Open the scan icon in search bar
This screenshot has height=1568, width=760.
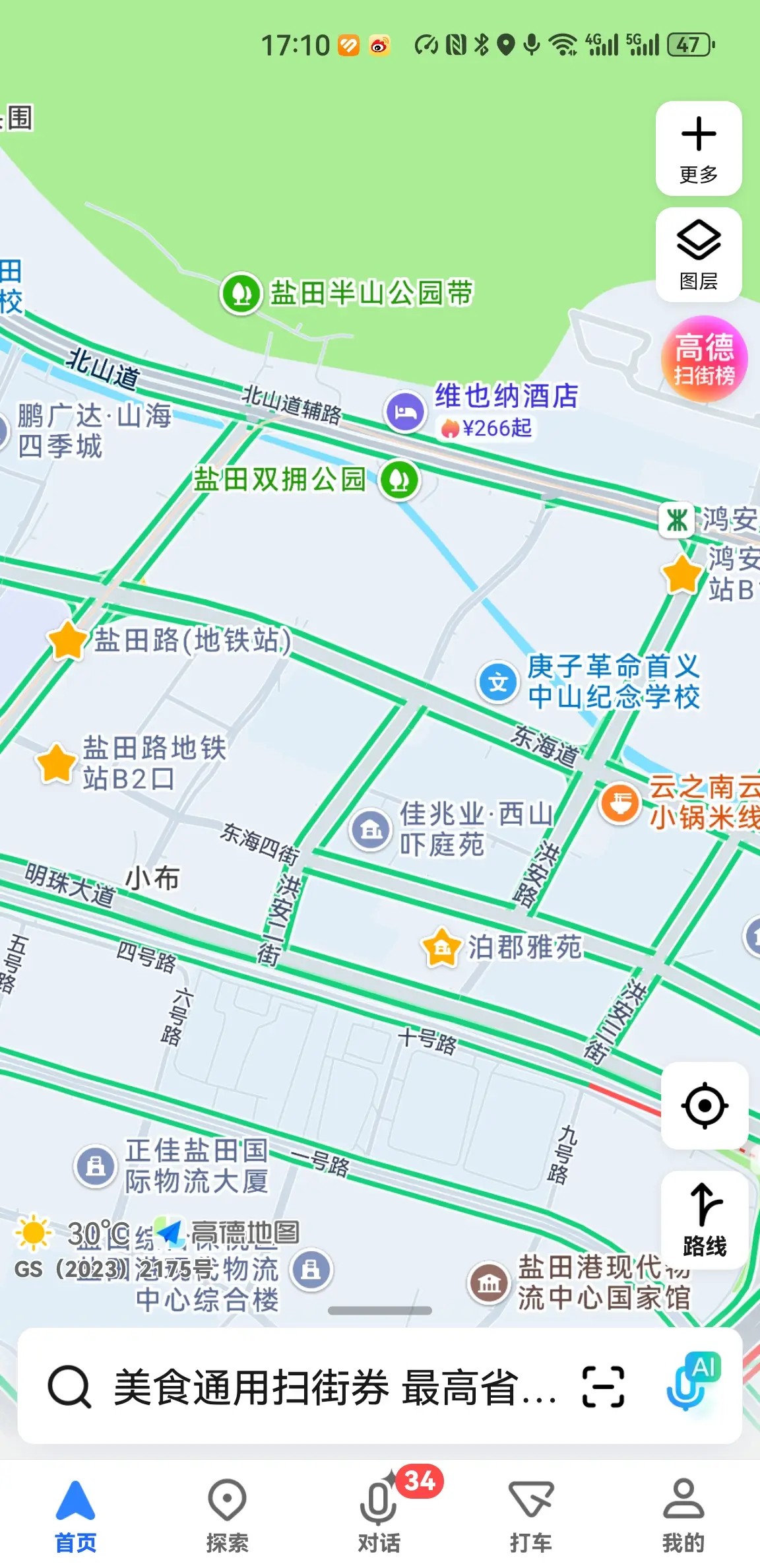pos(603,1387)
